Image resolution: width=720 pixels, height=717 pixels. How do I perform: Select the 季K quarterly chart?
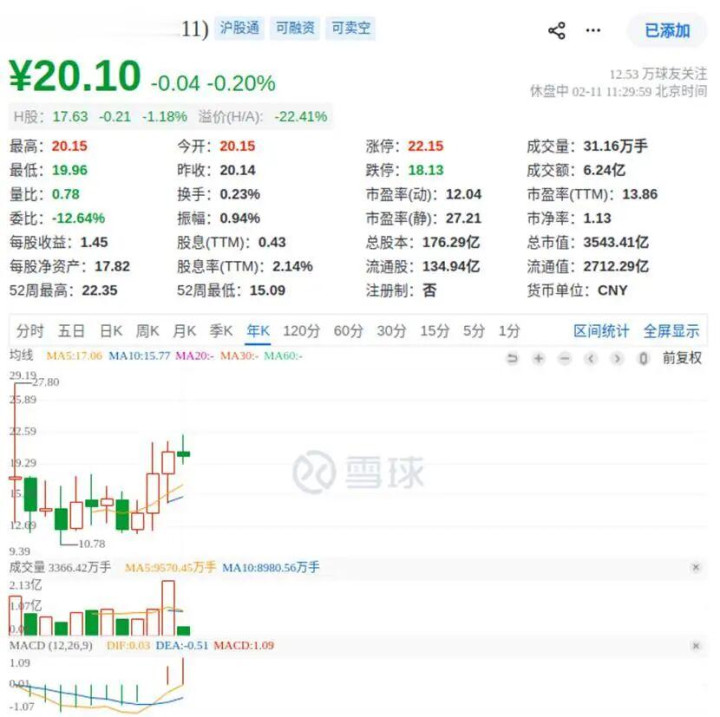pyautogui.click(x=220, y=331)
